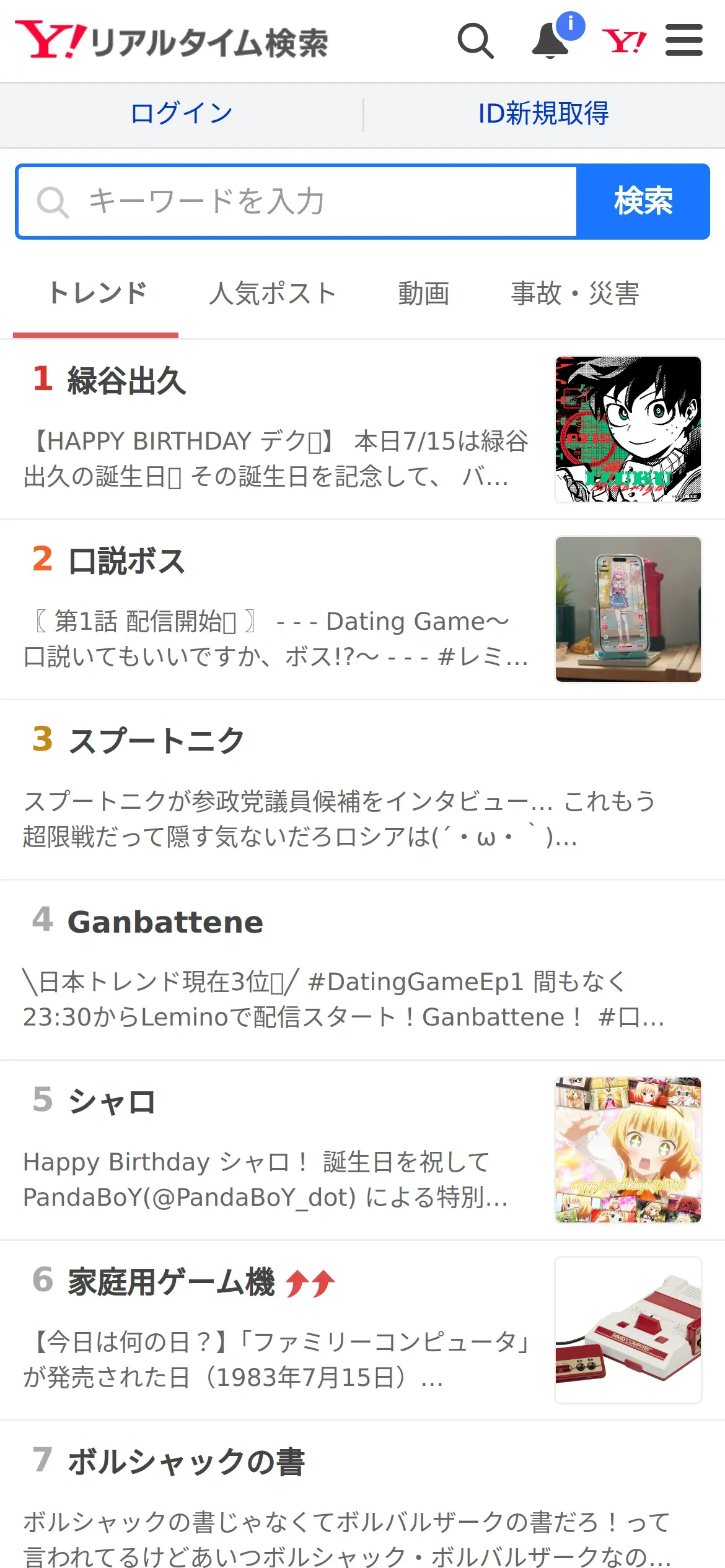Tap the Yahoo! リアルタイム検索 header logo
This screenshot has width=725, height=1568.
(x=172, y=41)
